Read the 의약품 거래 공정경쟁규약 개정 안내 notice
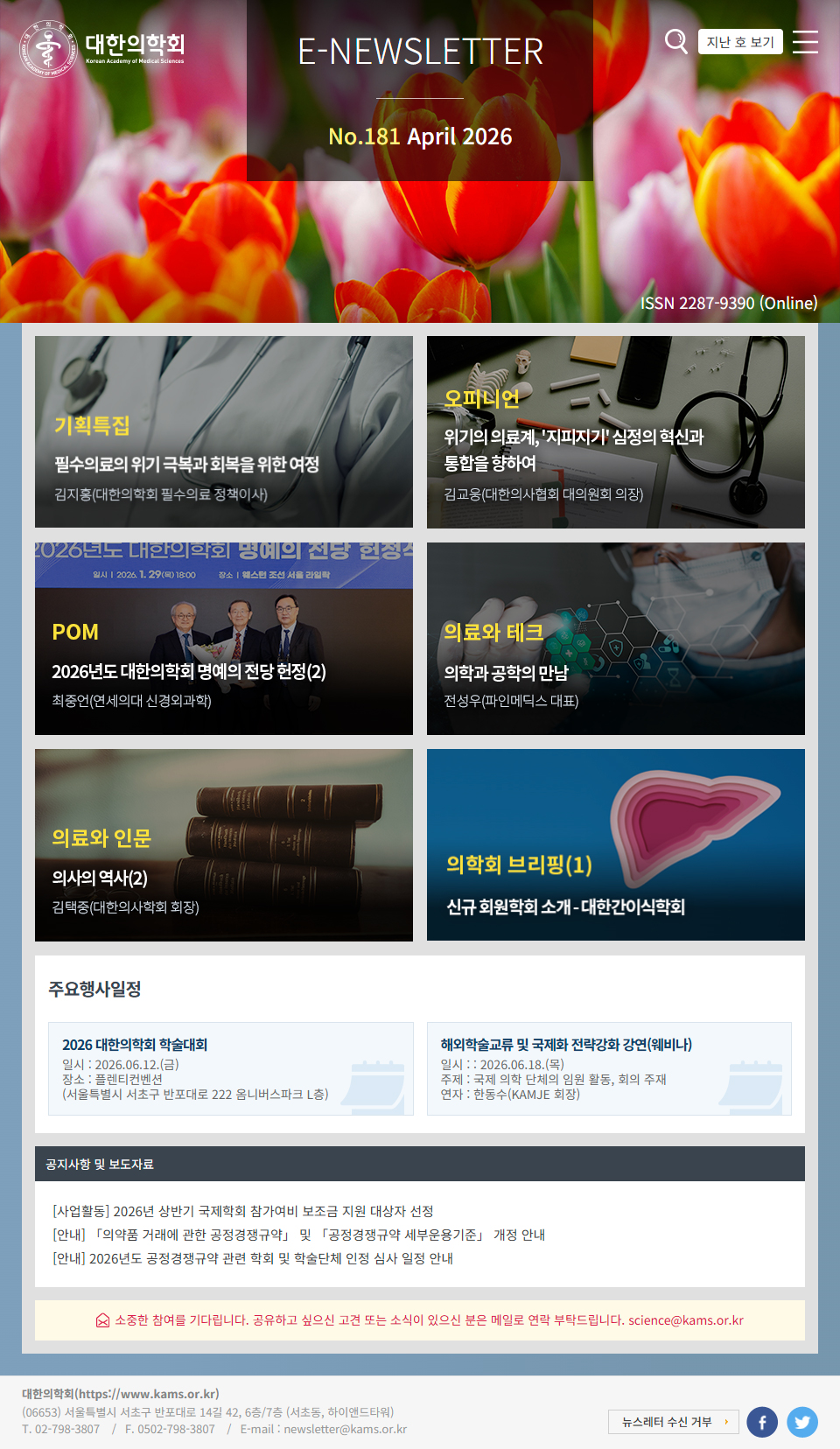This screenshot has height=1449, width=840. (299, 1235)
